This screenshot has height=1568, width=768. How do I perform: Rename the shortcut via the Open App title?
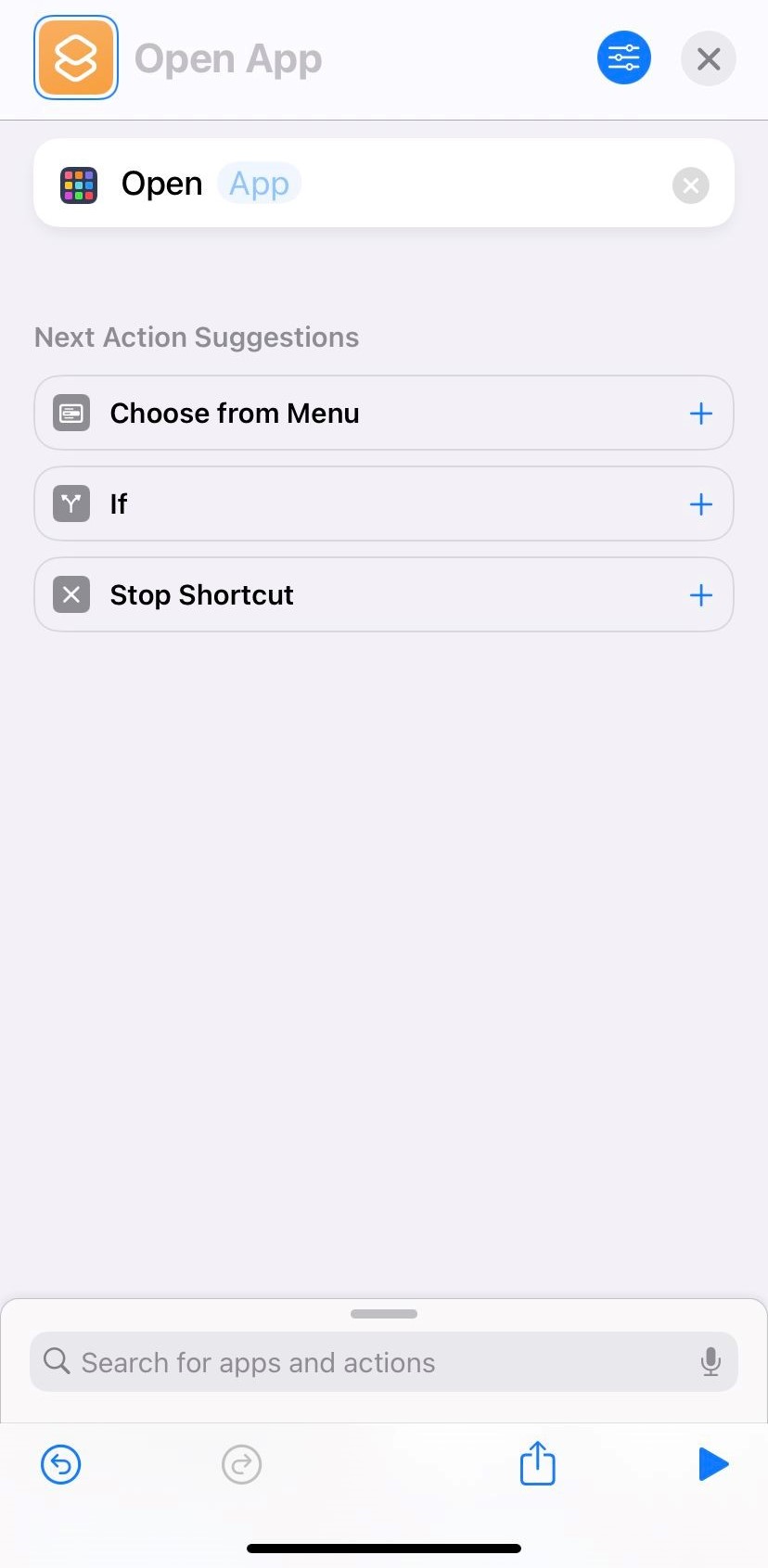pos(228,59)
